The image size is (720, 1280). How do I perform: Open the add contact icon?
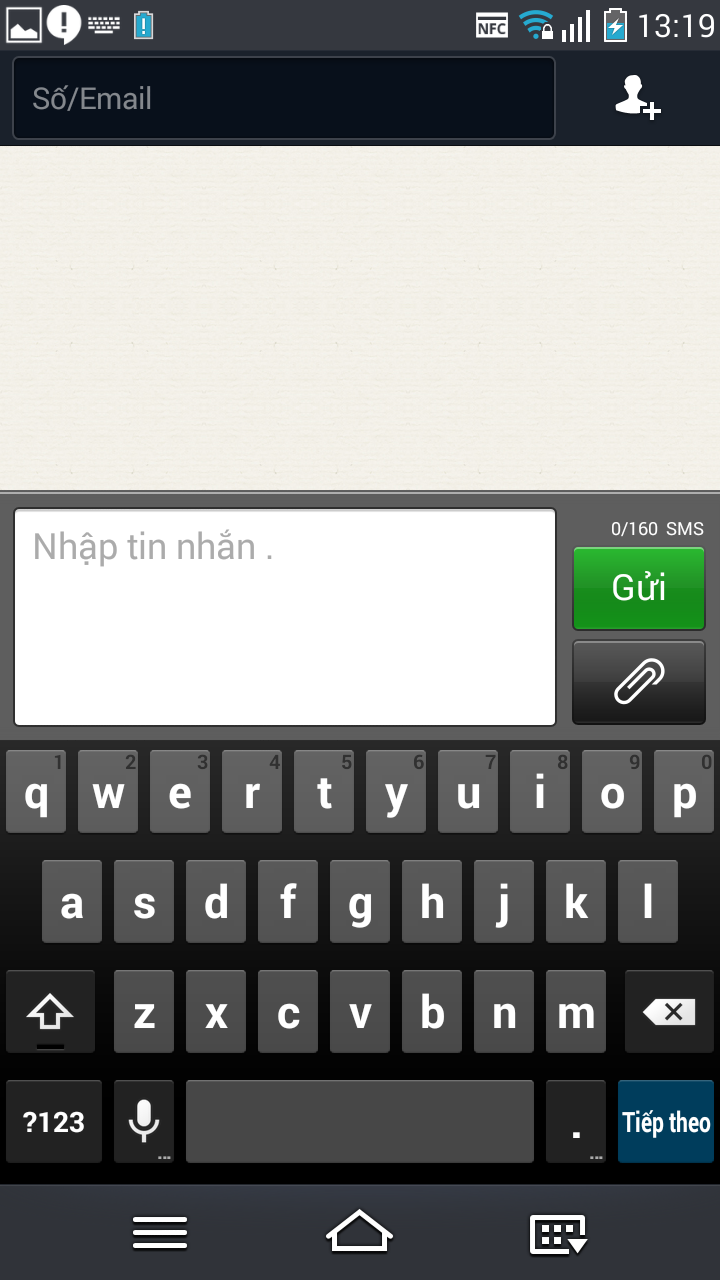637,97
